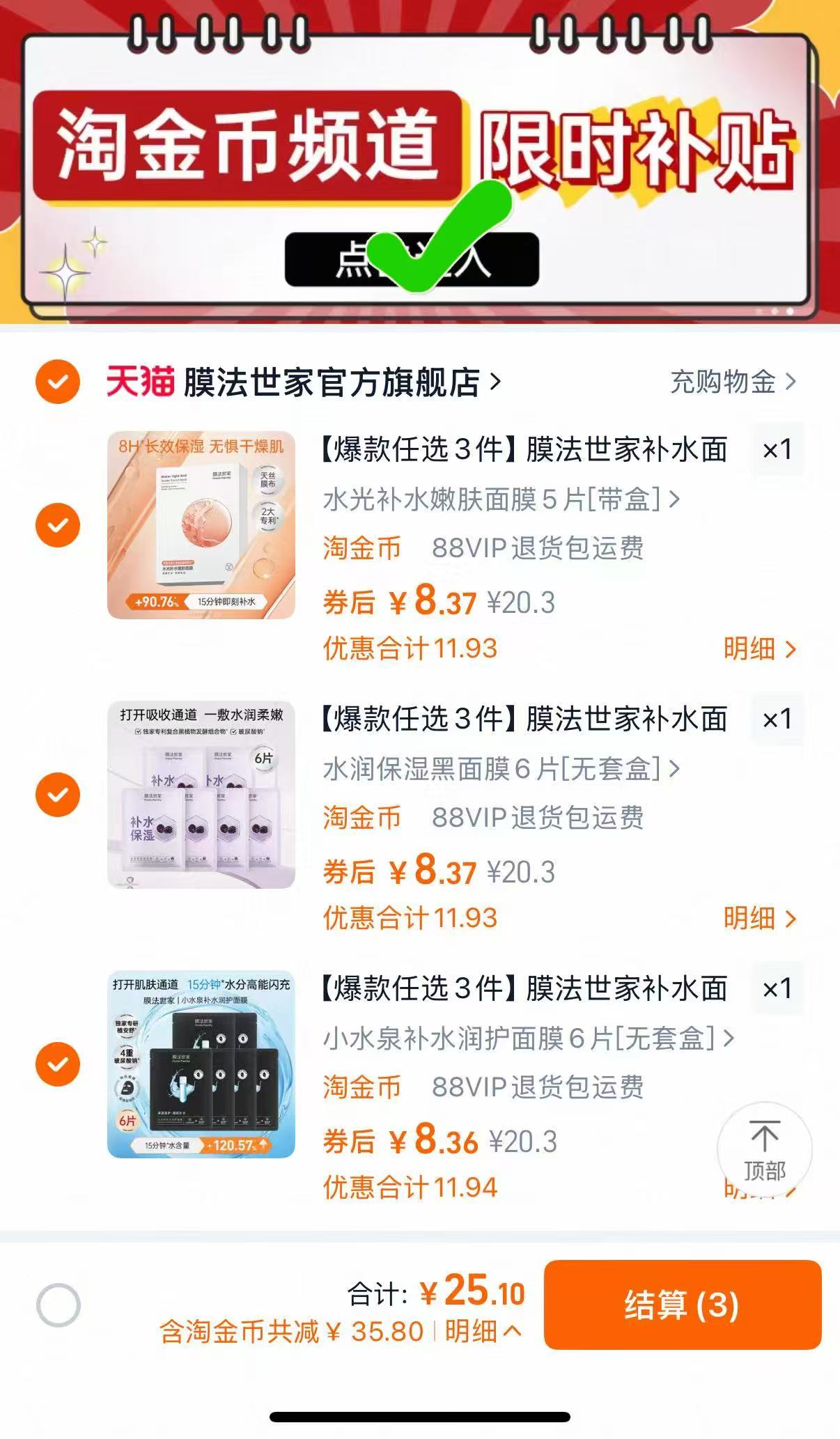Check out with 结算 (3)
Viewport: 840px width, 1439px height.
(x=682, y=1305)
